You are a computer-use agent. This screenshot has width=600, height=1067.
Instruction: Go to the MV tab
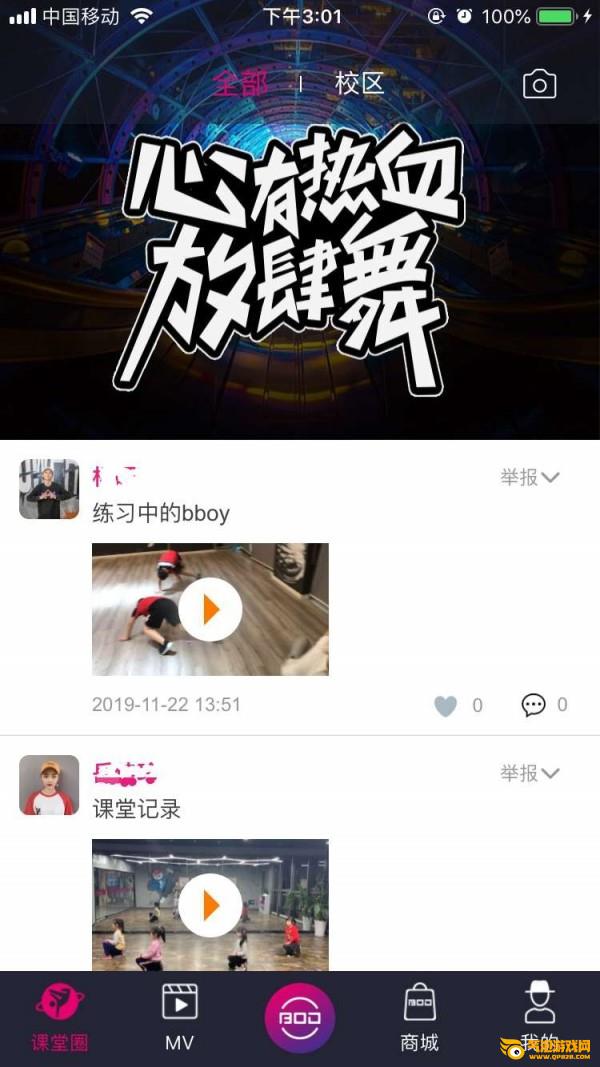[180, 1018]
